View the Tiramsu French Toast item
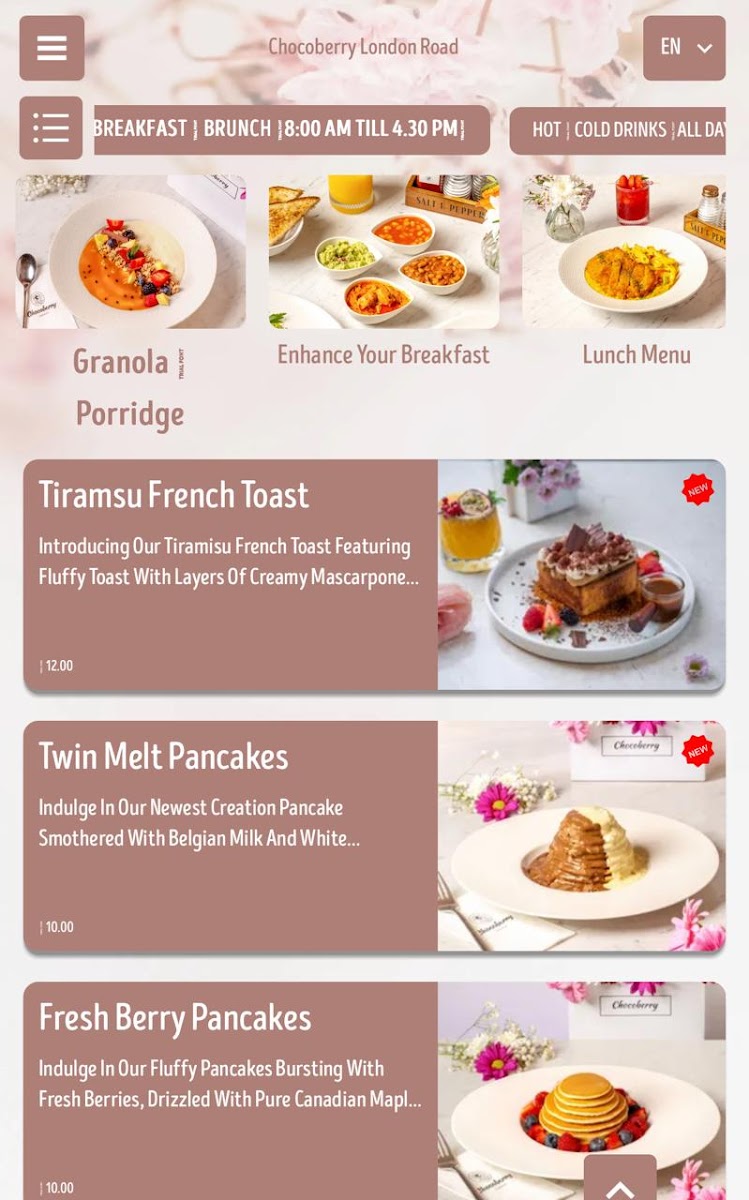Screen dimensions: 749x1200 (375, 575)
